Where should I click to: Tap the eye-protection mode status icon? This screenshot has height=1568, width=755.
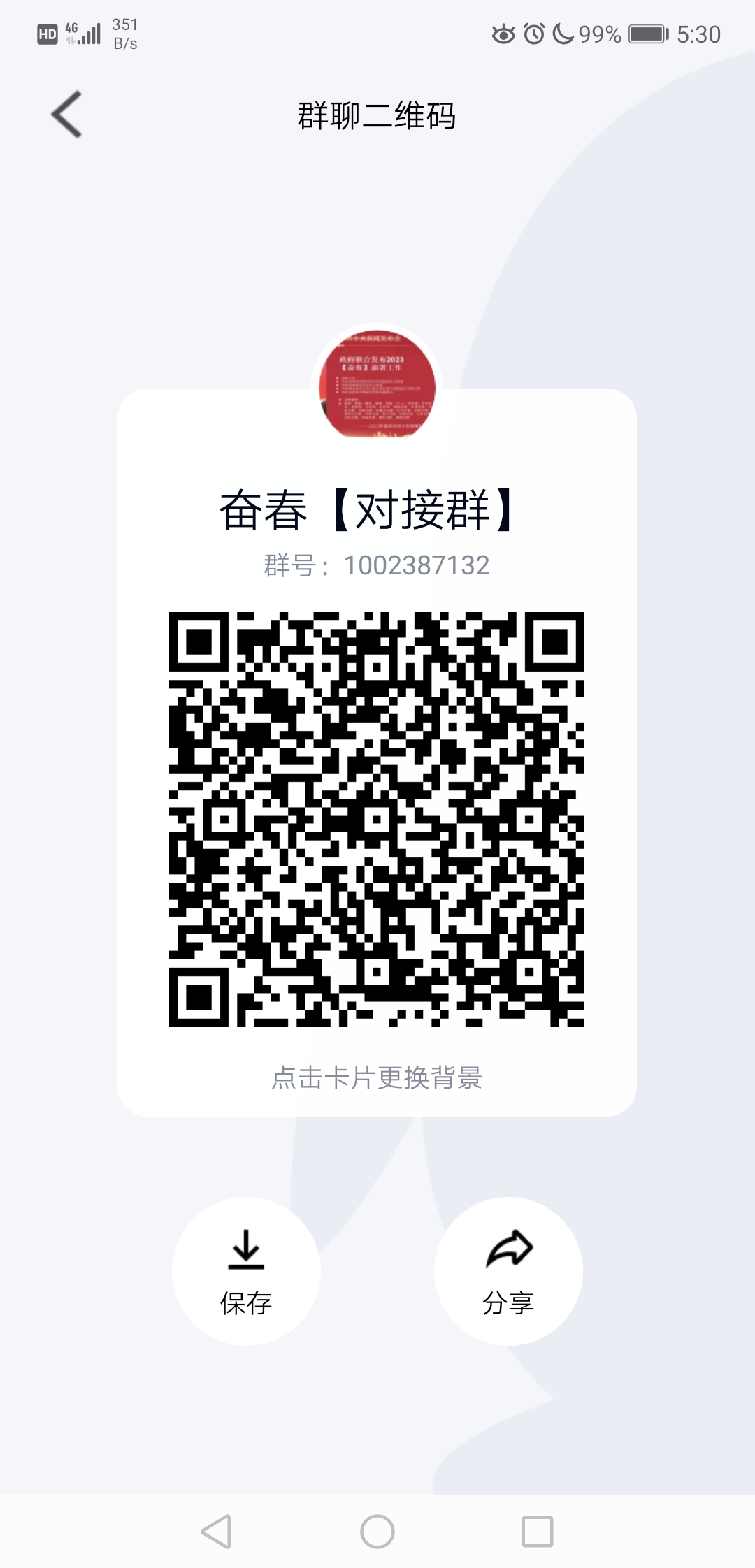(x=505, y=33)
